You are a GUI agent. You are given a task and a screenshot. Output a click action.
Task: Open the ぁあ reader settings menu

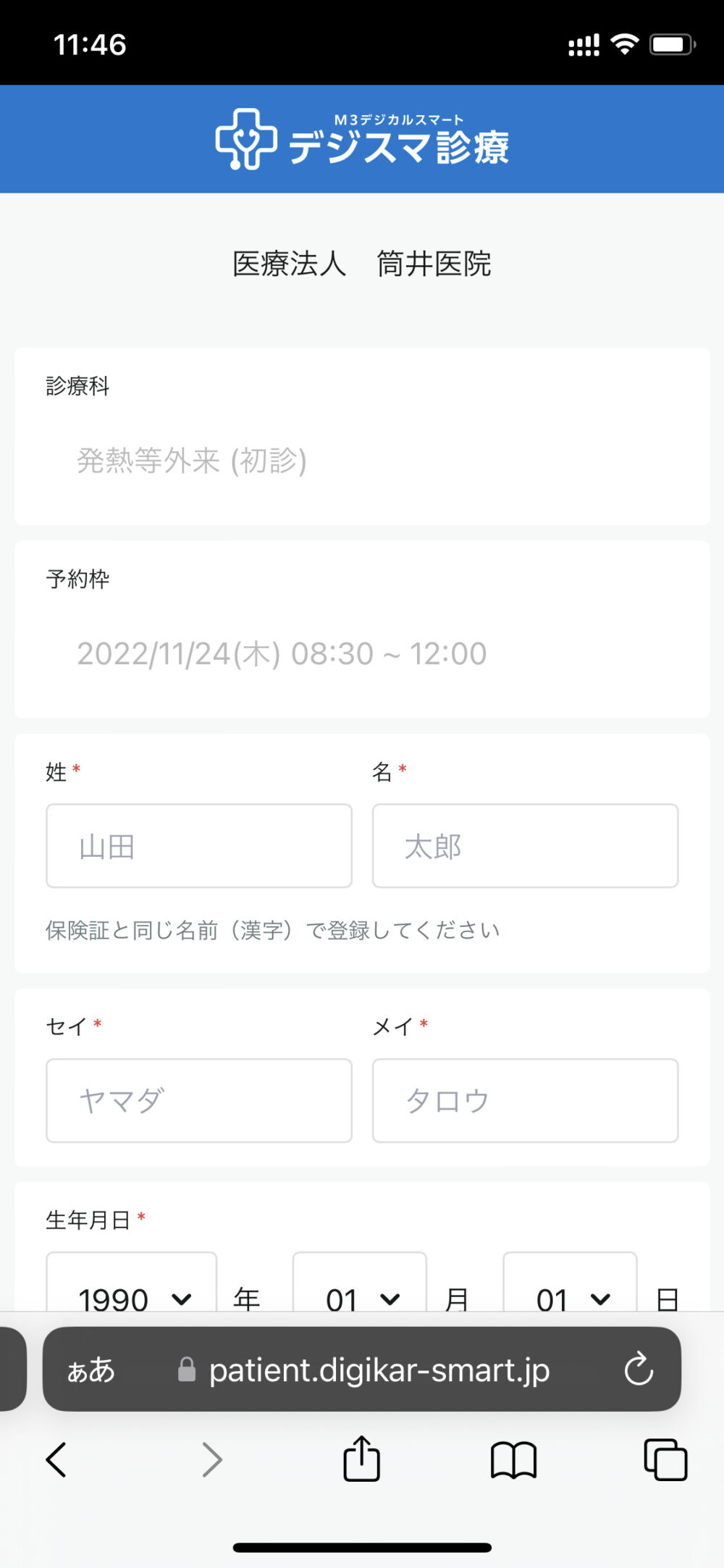point(90,1370)
